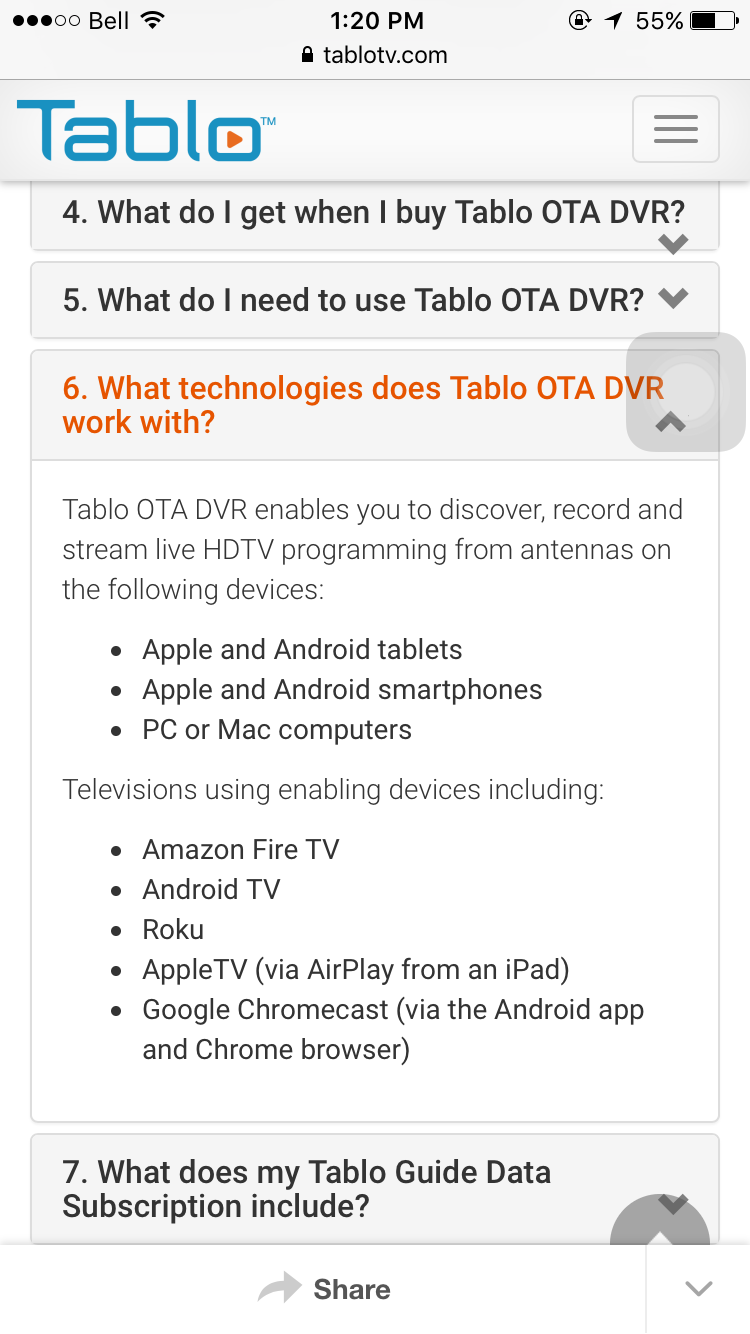Tap the tablotv.com address bar
The height and width of the screenshot is (1334, 750).
point(375,55)
